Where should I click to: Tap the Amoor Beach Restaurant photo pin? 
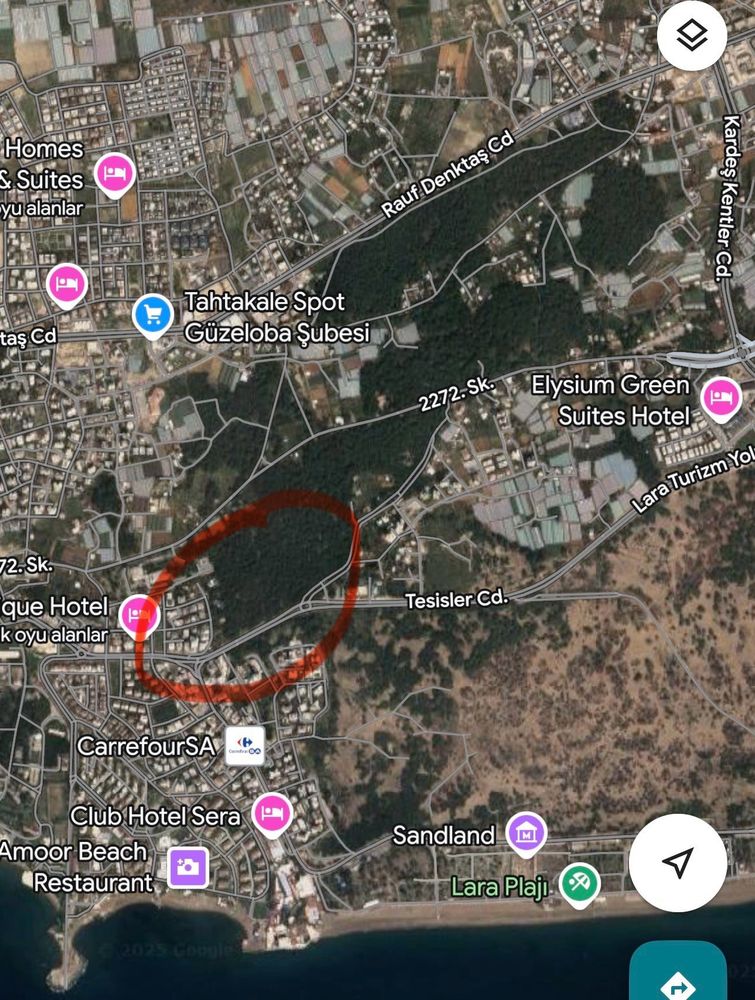pos(187,866)
